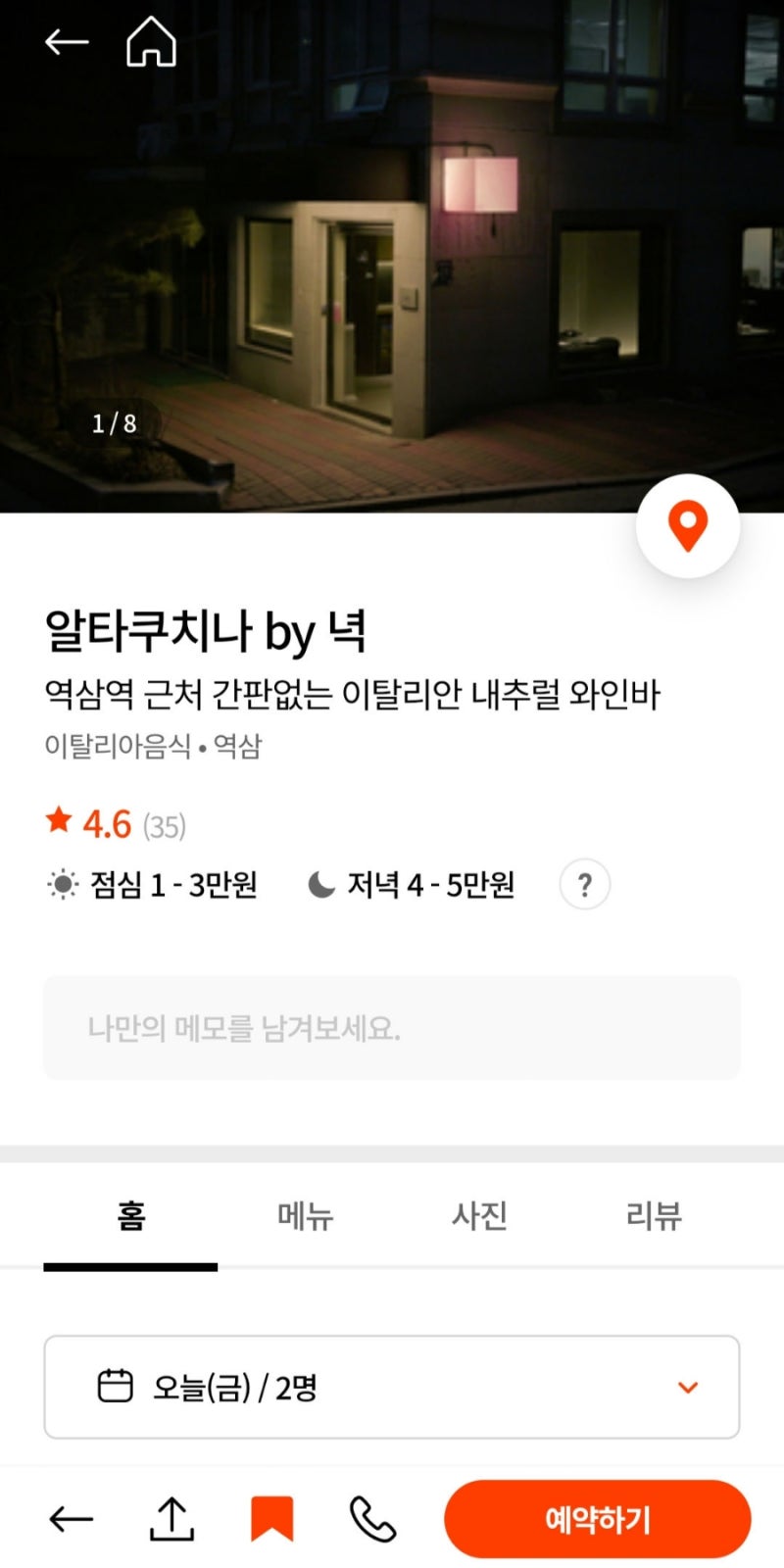
Task: Toggle the bookmark for this restaurant
Action: pos(271,1519)
